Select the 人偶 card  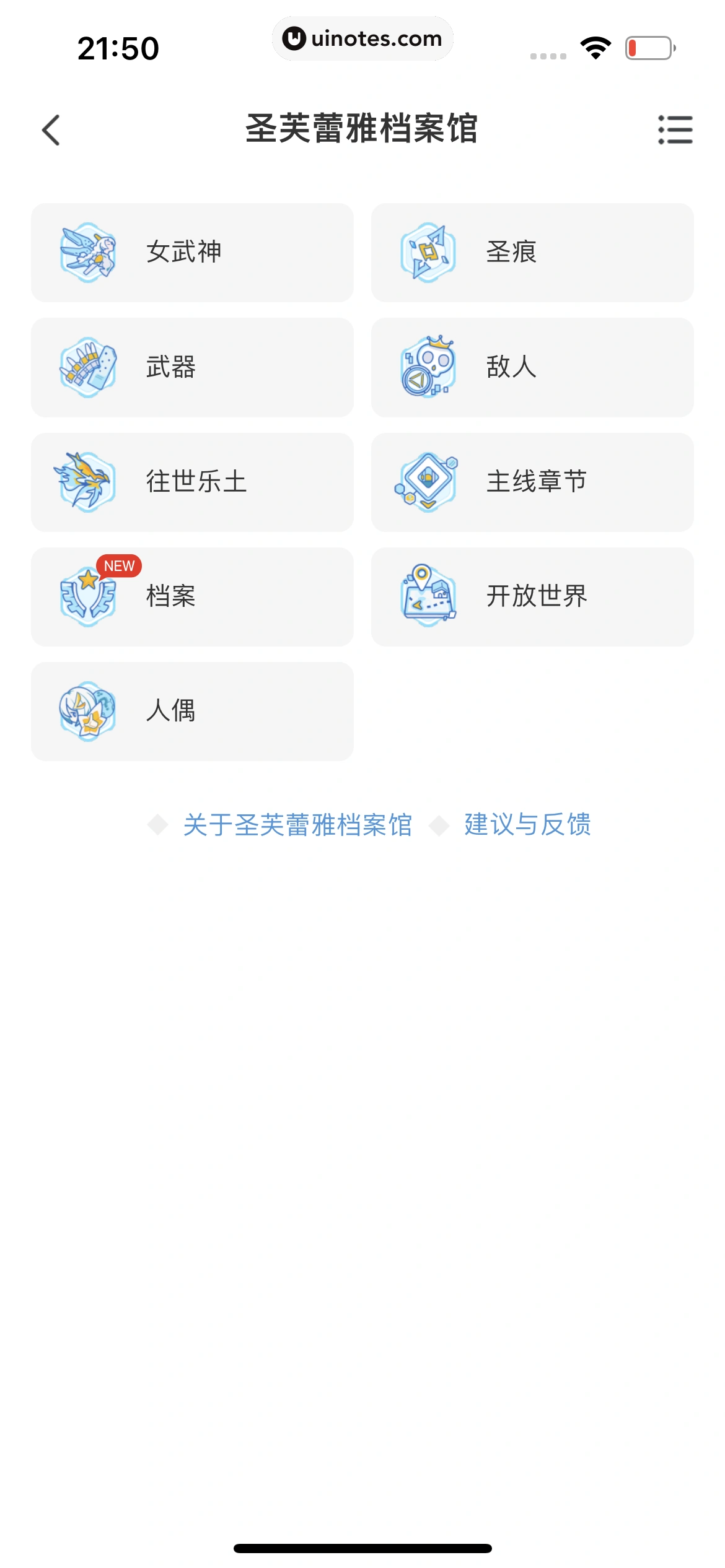point(192,711)
